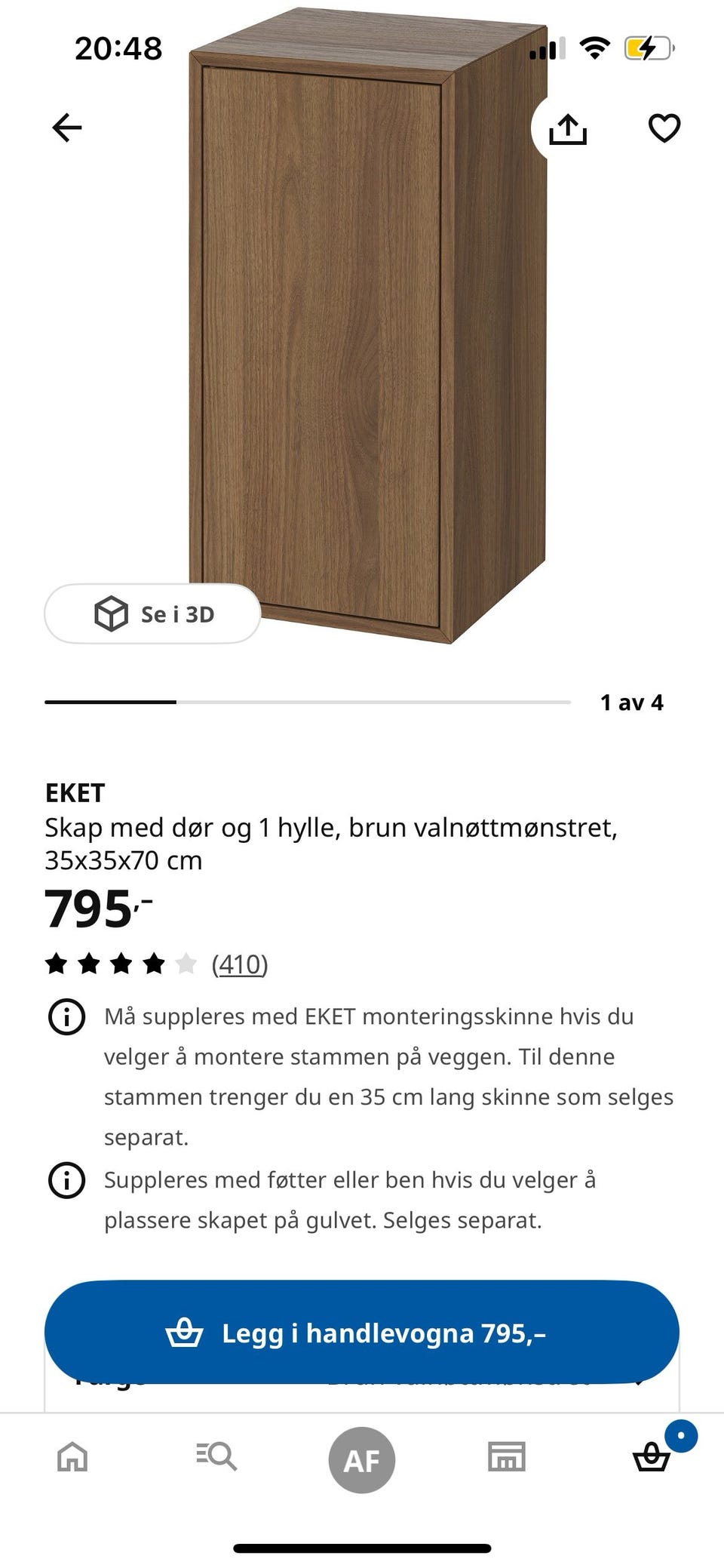The width and height of the screenshot is (724, 1568).
Task: Open the EKET cabinet product image
Action: 368,326
